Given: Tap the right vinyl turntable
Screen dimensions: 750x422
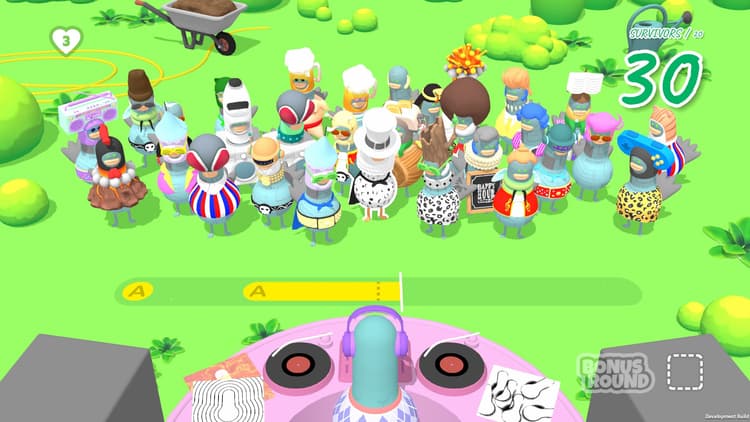Looking at the screenshot, I should pos(450,364).
